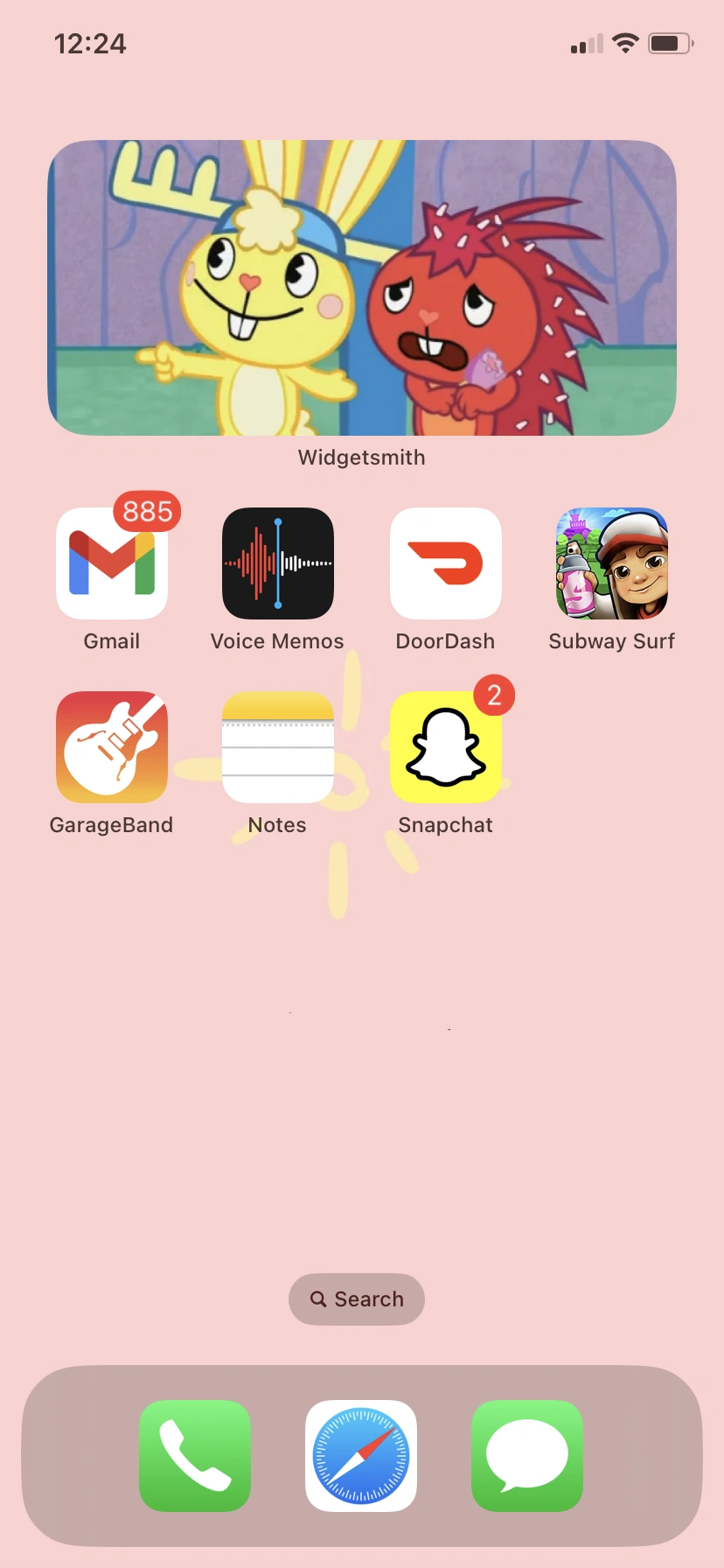Open DoorDash for food delivery

(445, 563)
